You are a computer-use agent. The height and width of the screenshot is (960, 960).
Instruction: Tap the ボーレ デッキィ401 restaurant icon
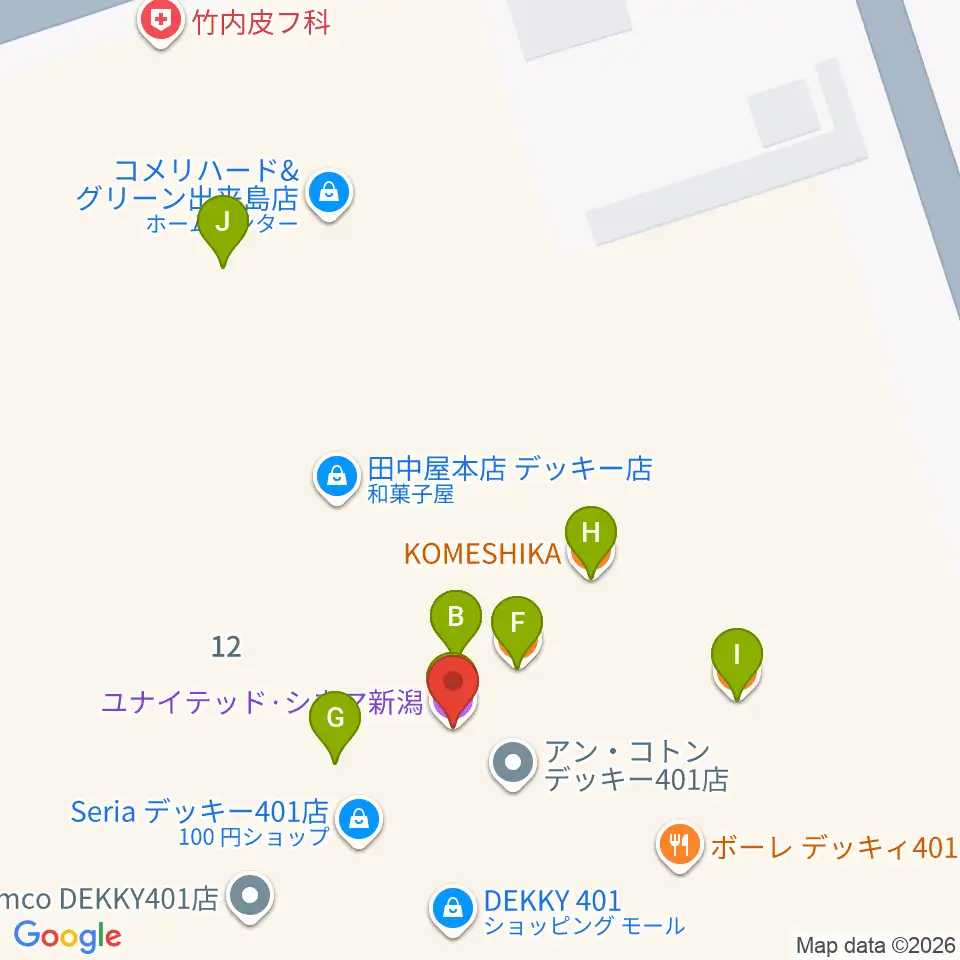coord(680,847)
